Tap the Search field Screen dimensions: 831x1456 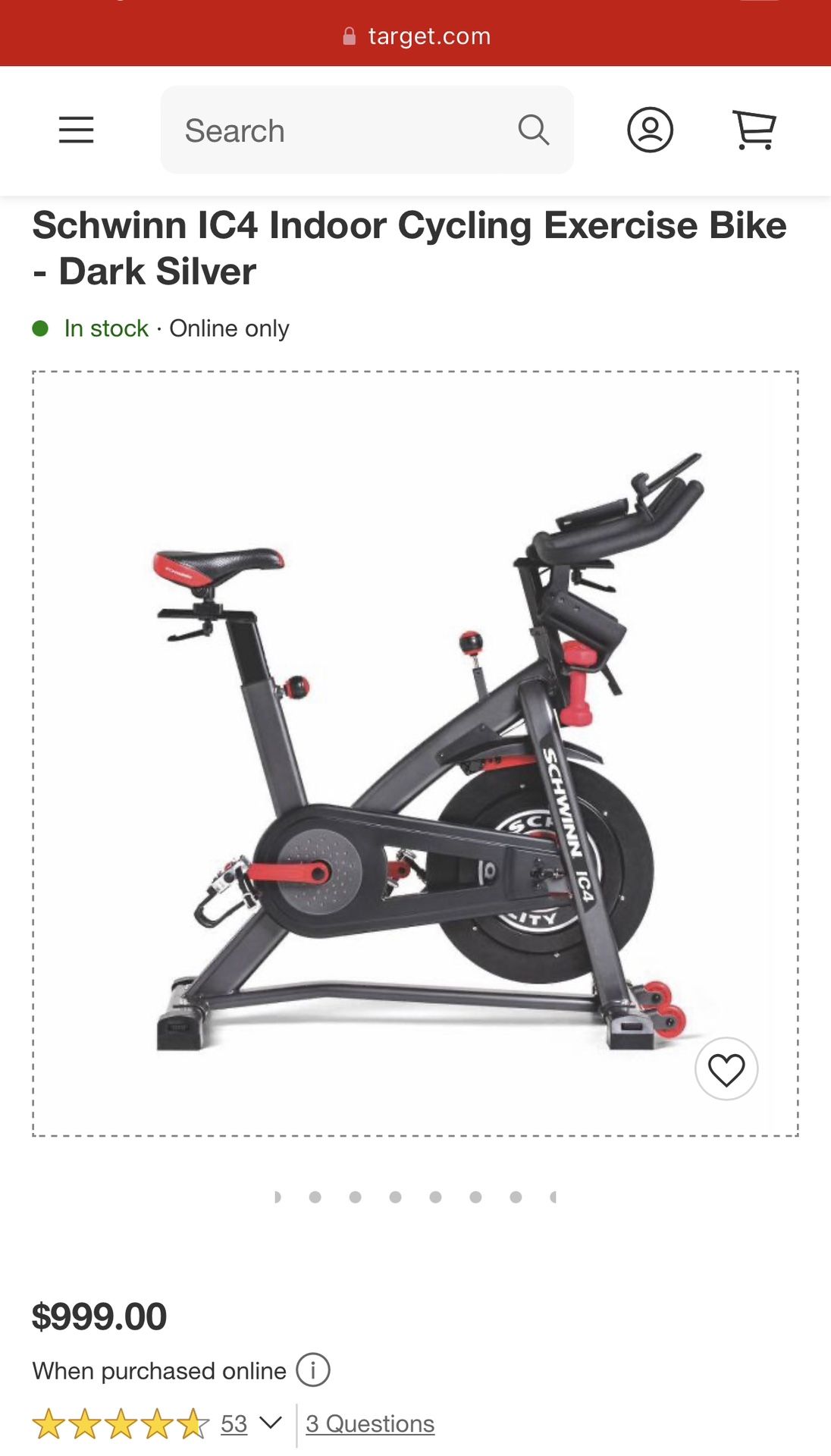367,130
